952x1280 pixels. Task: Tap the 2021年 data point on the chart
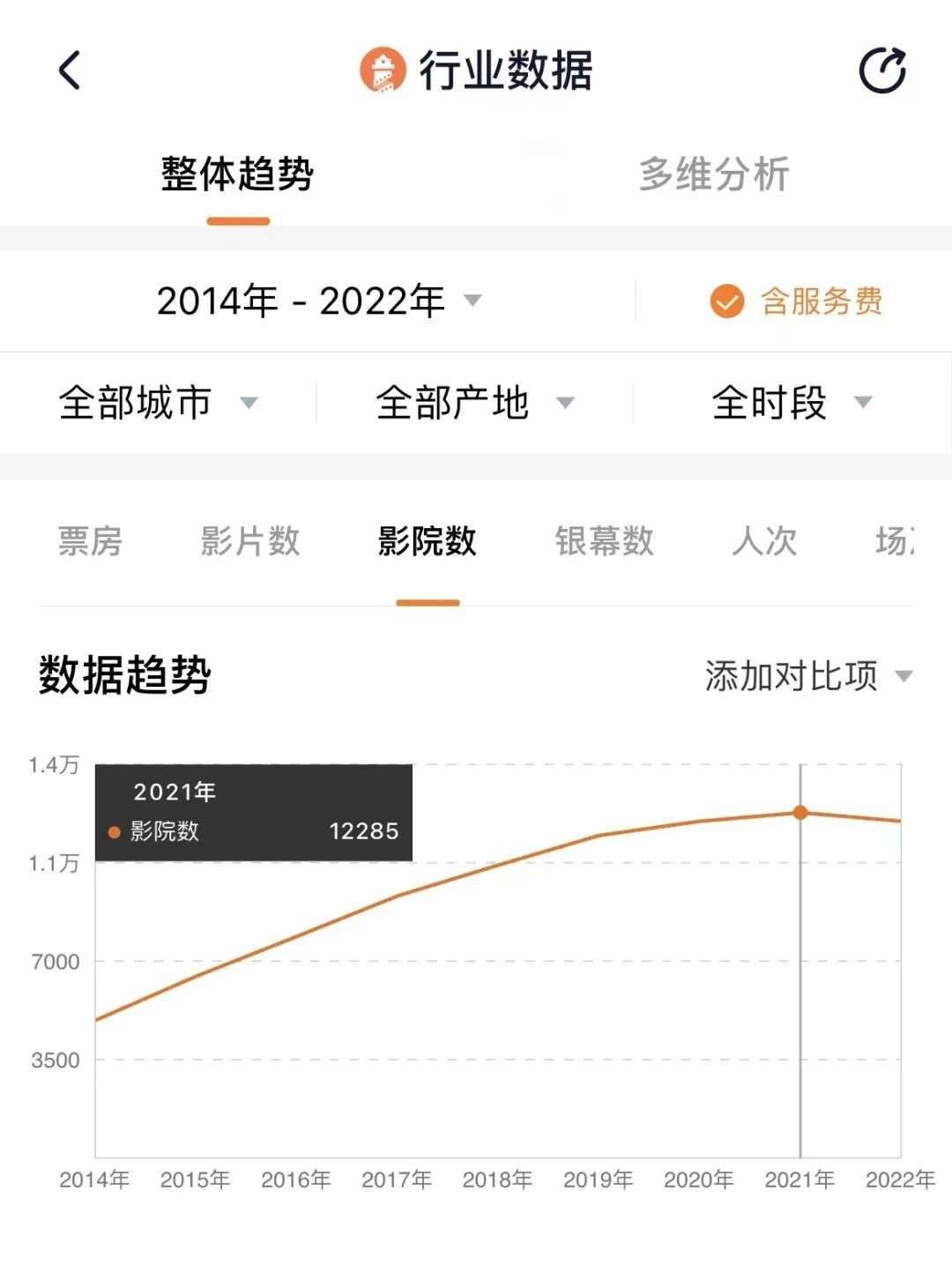pyautogui.click(x=800, y=813)
